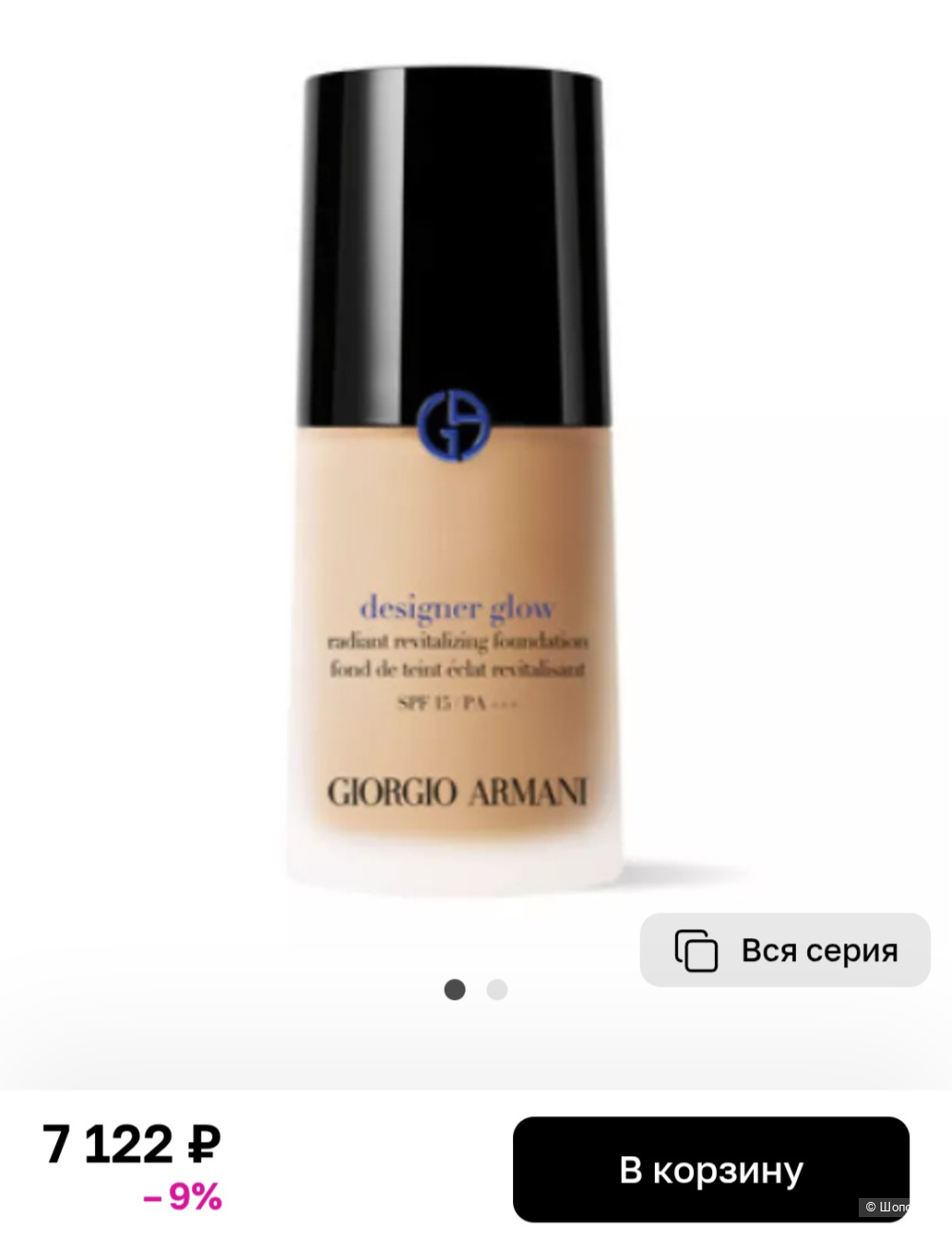This screenshot has width=952, height=1239.
Task: Add the foundation to cart via "В корзину"
Action: [711, 1169]
